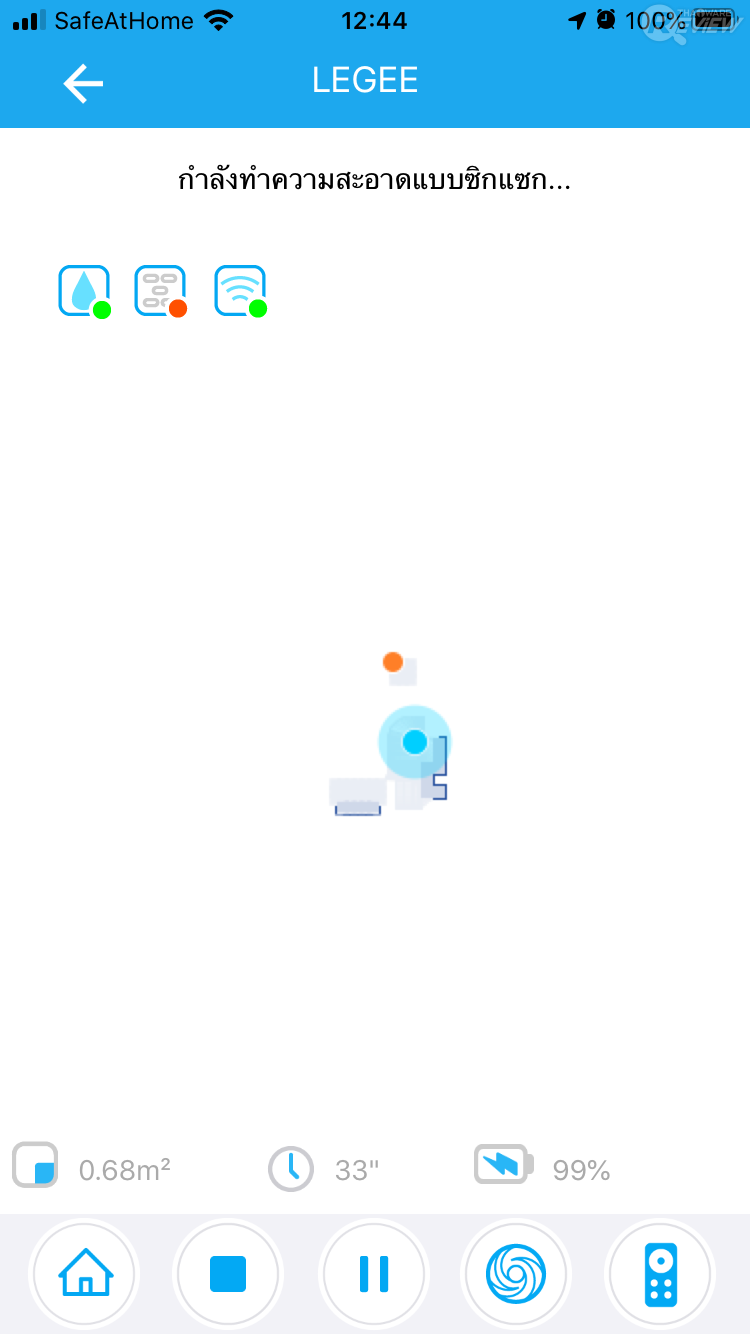Stop the cleaning session
Viewport: 750px width, 1334px height.
pyautogui.click(x=228, y=1274)
